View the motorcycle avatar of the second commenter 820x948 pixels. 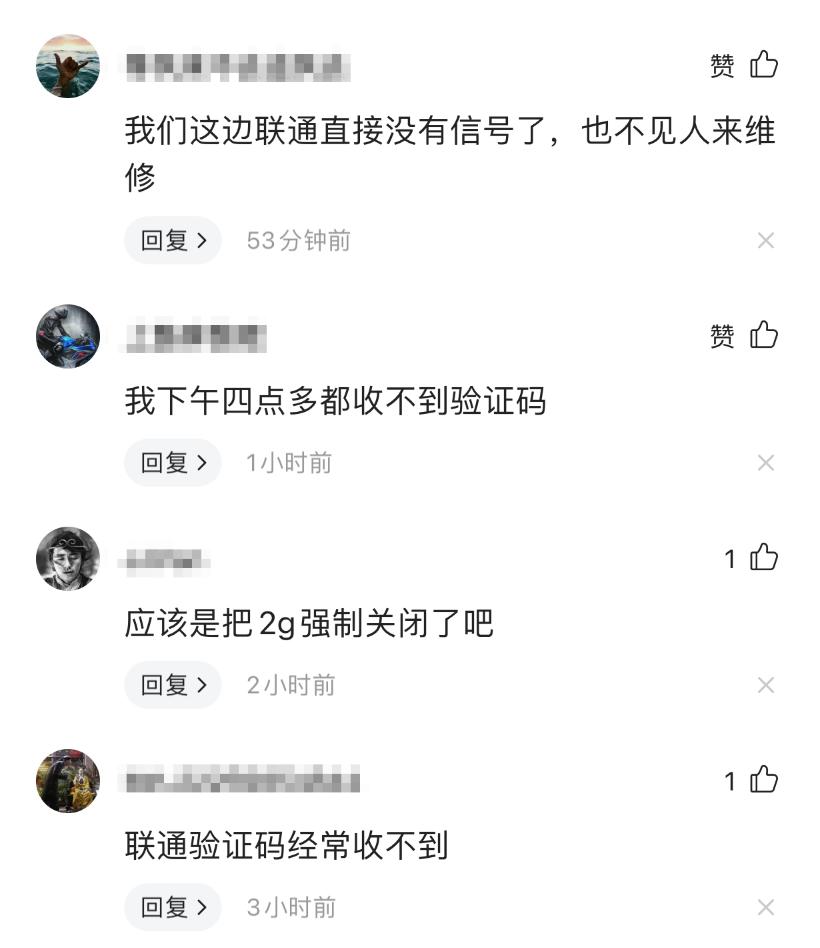point(67,337)
